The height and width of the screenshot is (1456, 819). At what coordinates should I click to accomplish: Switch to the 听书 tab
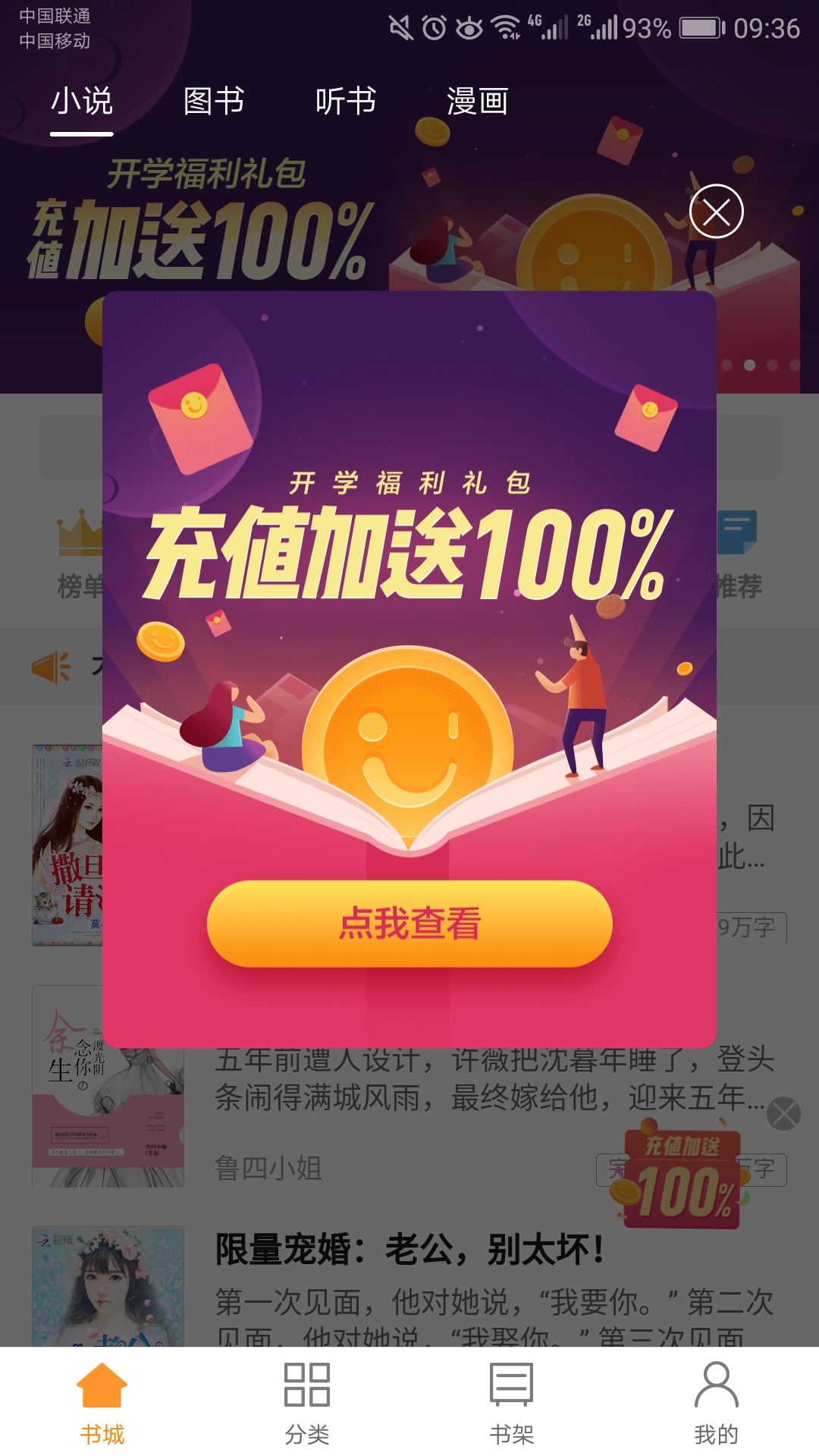[x=346, y=102]
